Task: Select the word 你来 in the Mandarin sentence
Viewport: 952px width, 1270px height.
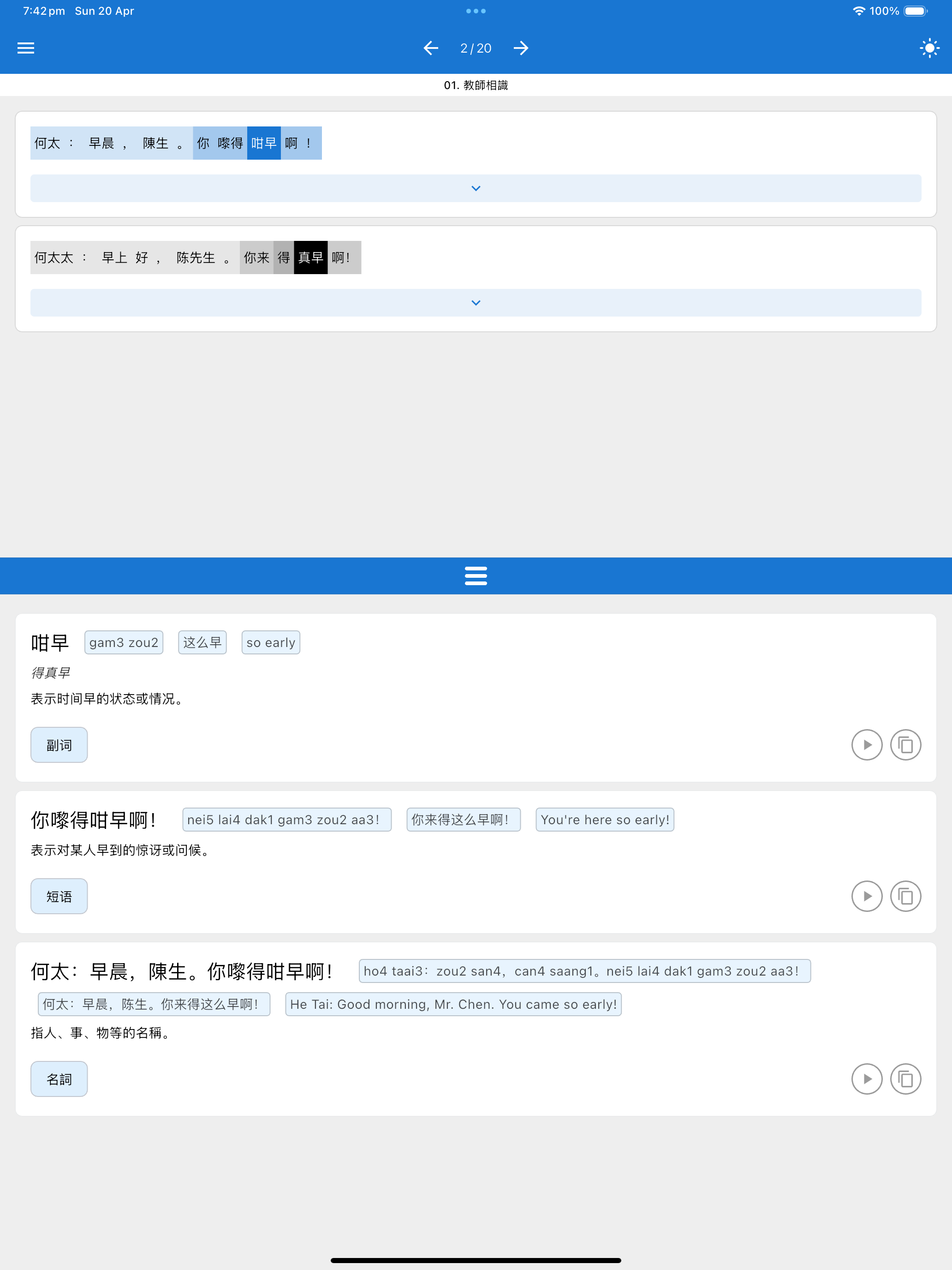Action: click(256, 257)
